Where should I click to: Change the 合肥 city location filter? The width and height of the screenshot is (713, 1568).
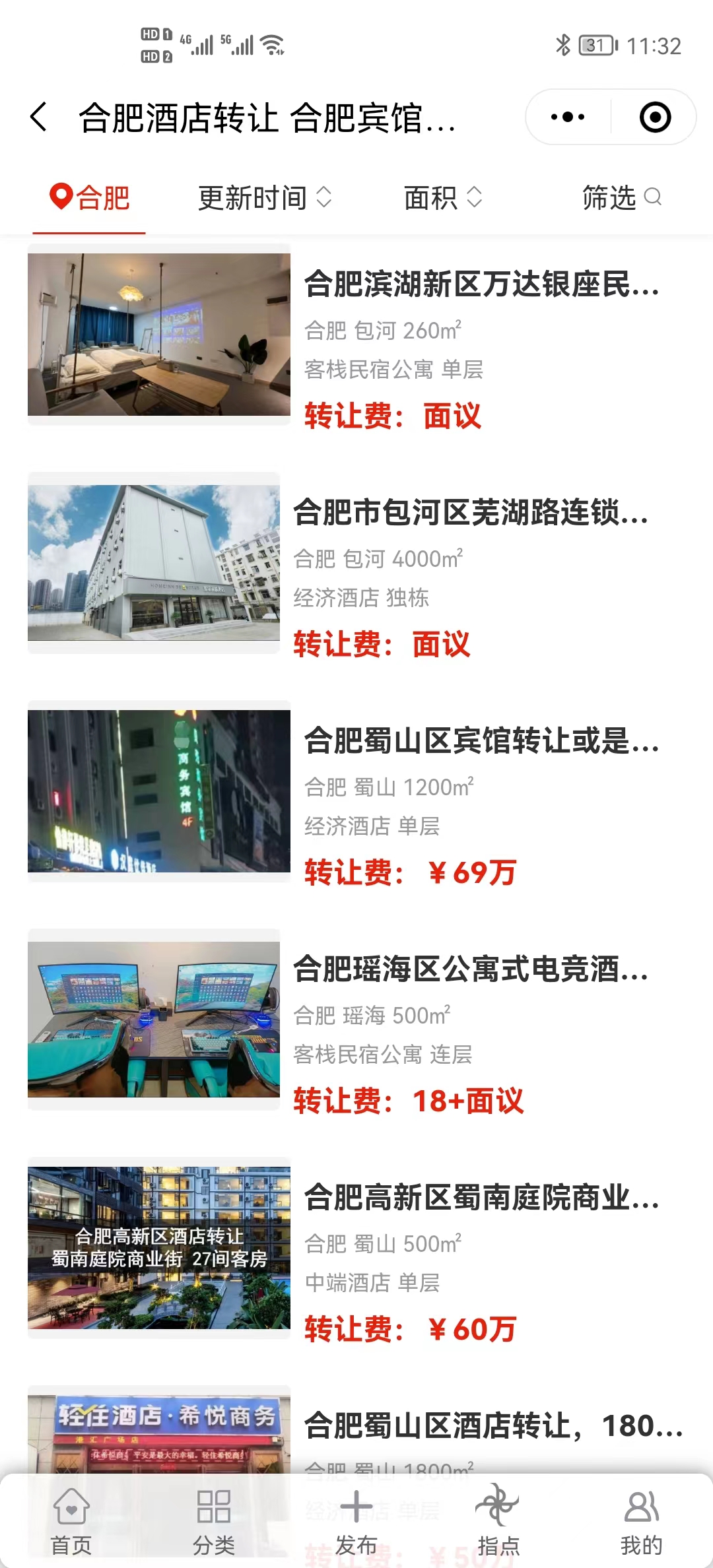pos(90,198)
